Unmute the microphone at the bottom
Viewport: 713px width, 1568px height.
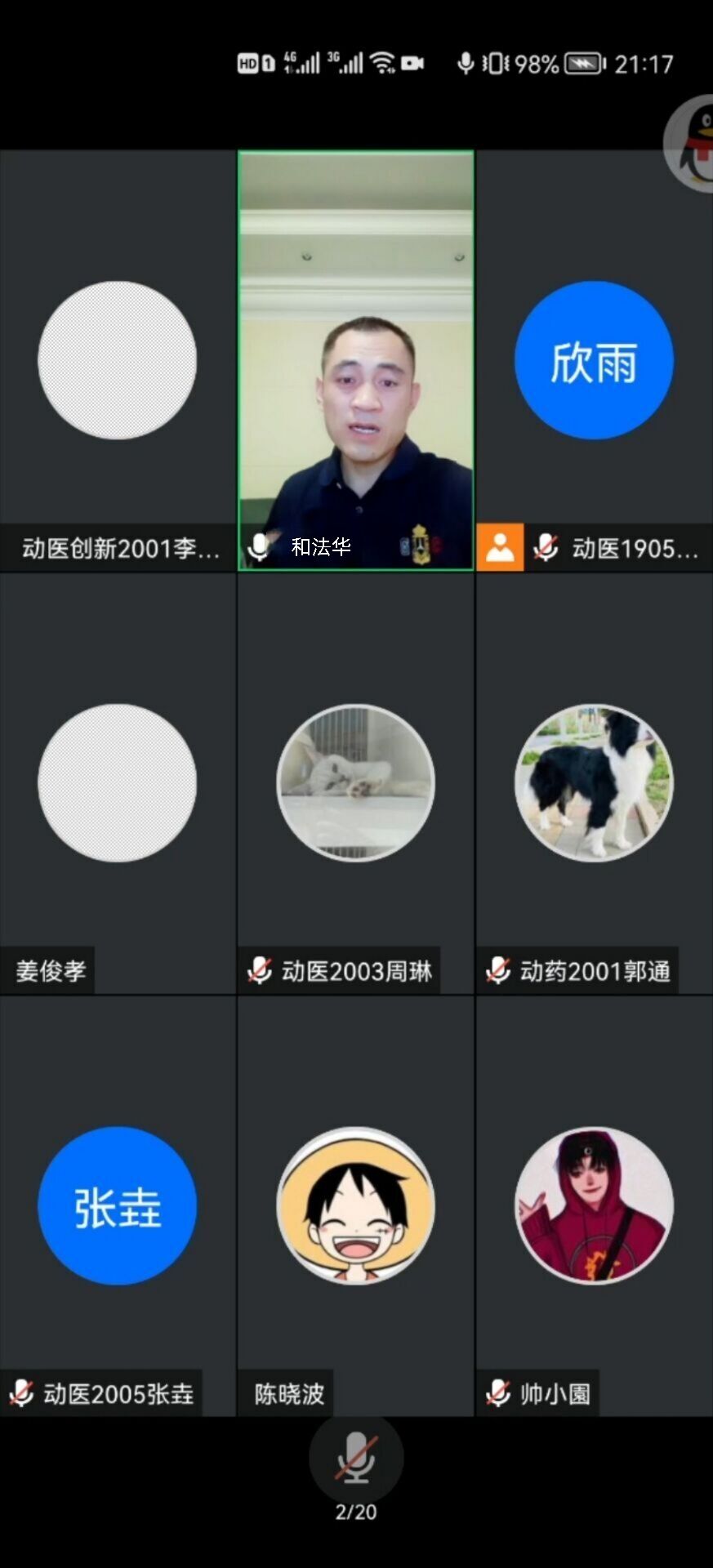[x=356, y=1459]
